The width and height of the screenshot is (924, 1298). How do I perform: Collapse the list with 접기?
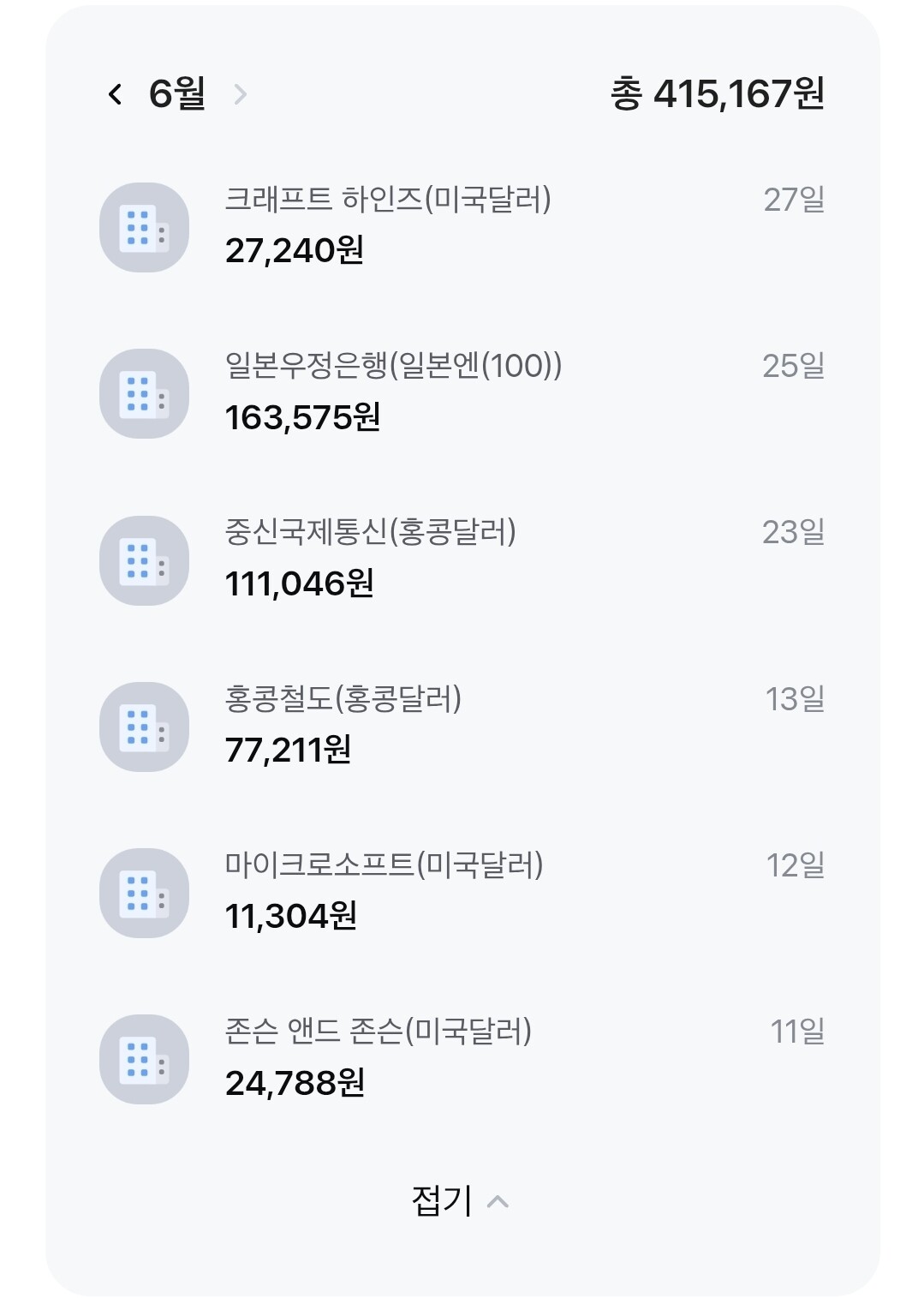(x=461, y=1201)
